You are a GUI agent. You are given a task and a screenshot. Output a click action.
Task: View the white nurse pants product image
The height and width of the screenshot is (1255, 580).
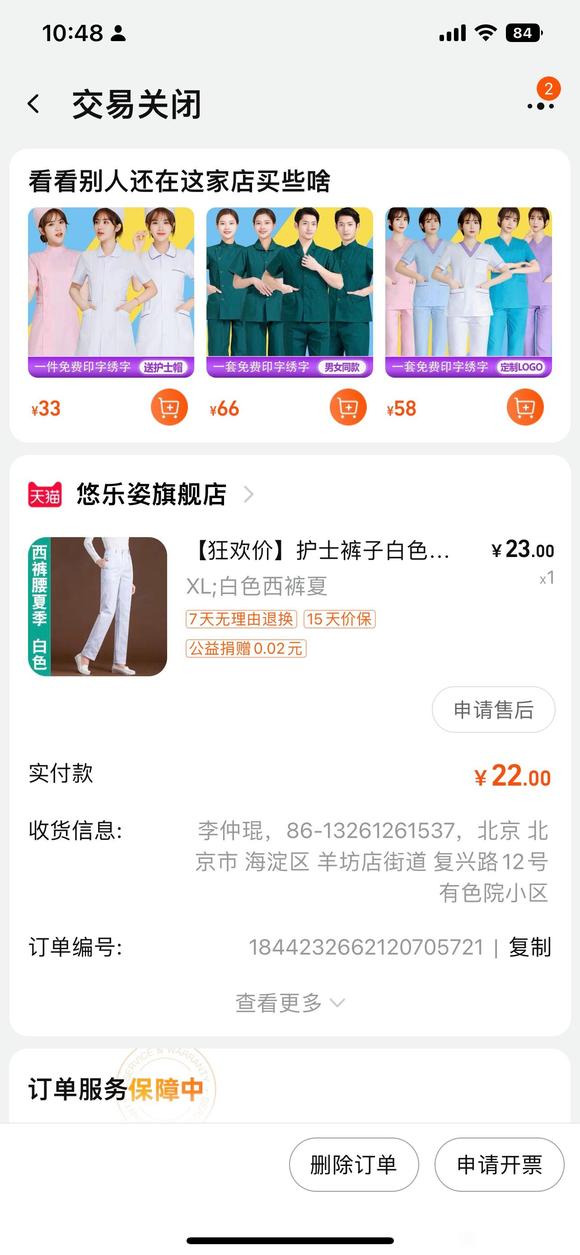pos(98,607)
